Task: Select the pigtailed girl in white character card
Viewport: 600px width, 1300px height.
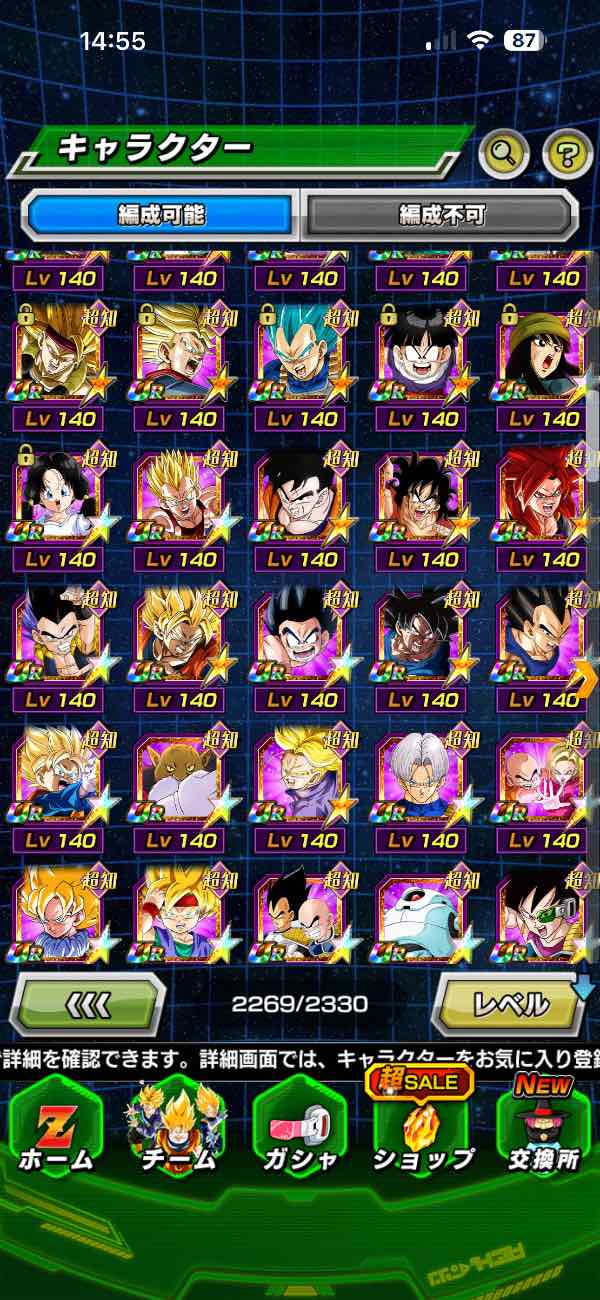Action: pyautogui.click(x=58, y=495)
